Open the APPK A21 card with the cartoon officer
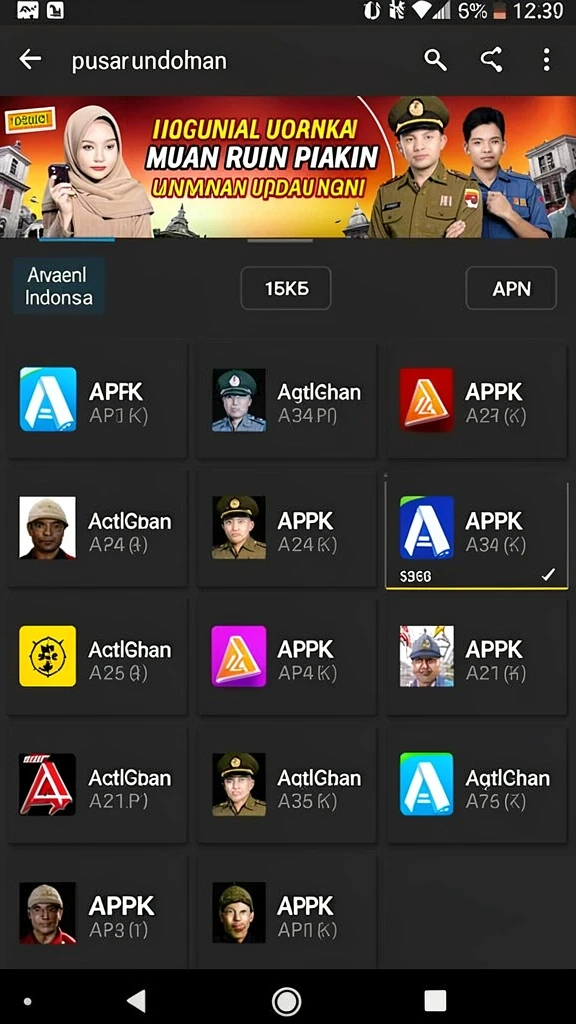The height and width of the screenshot is (1024, 576). [x=477, y=656]
